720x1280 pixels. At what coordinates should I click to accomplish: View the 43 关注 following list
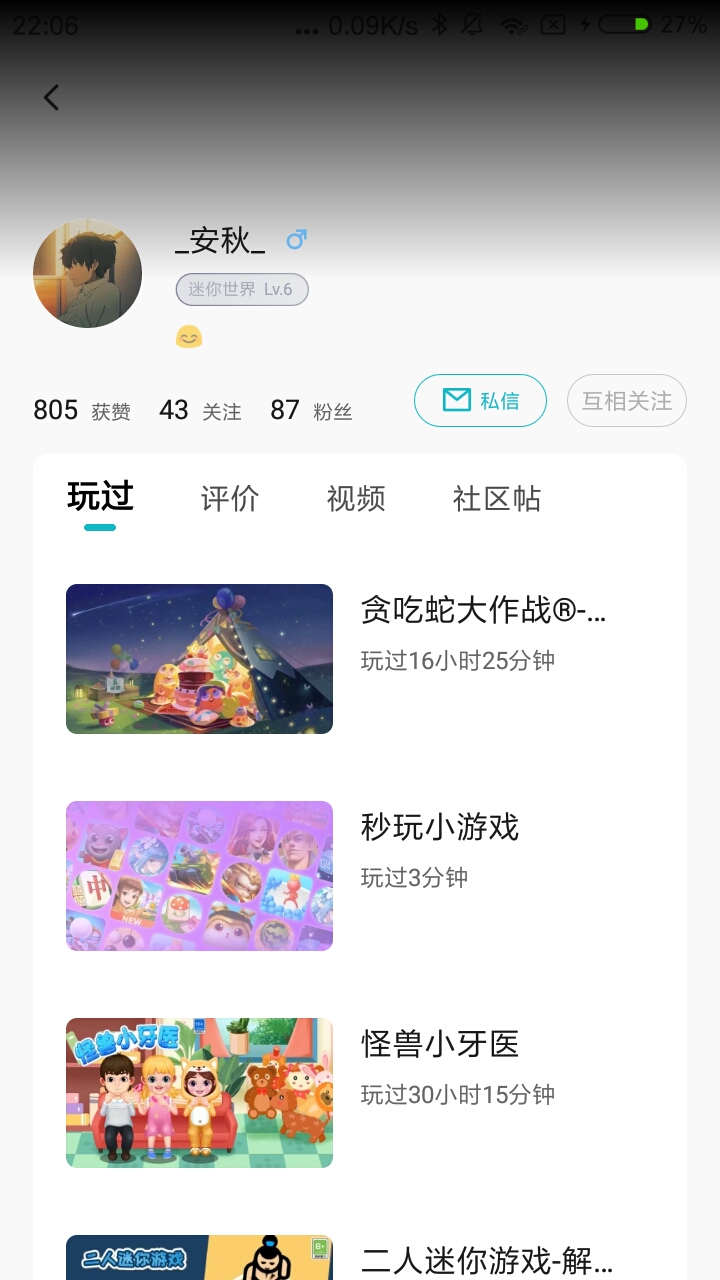click(200, 410)
